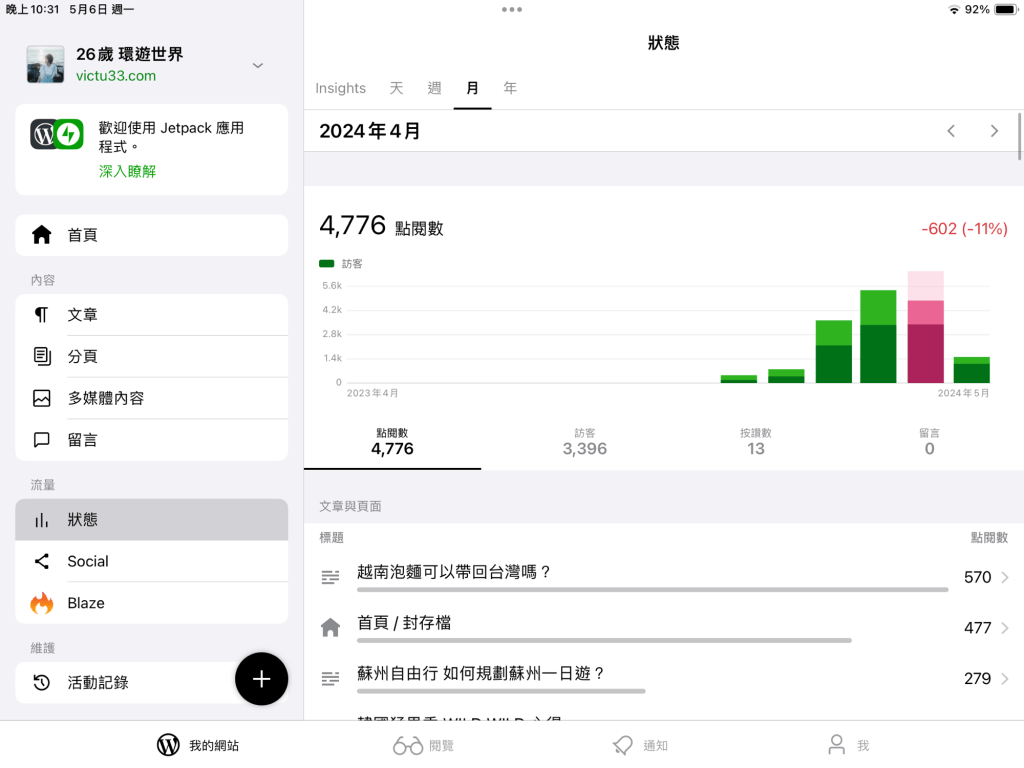Open 首頁 in the sidebar
Image resolution: width=1024 pixels, height=768 pixels.
click(x=151, y=235)
